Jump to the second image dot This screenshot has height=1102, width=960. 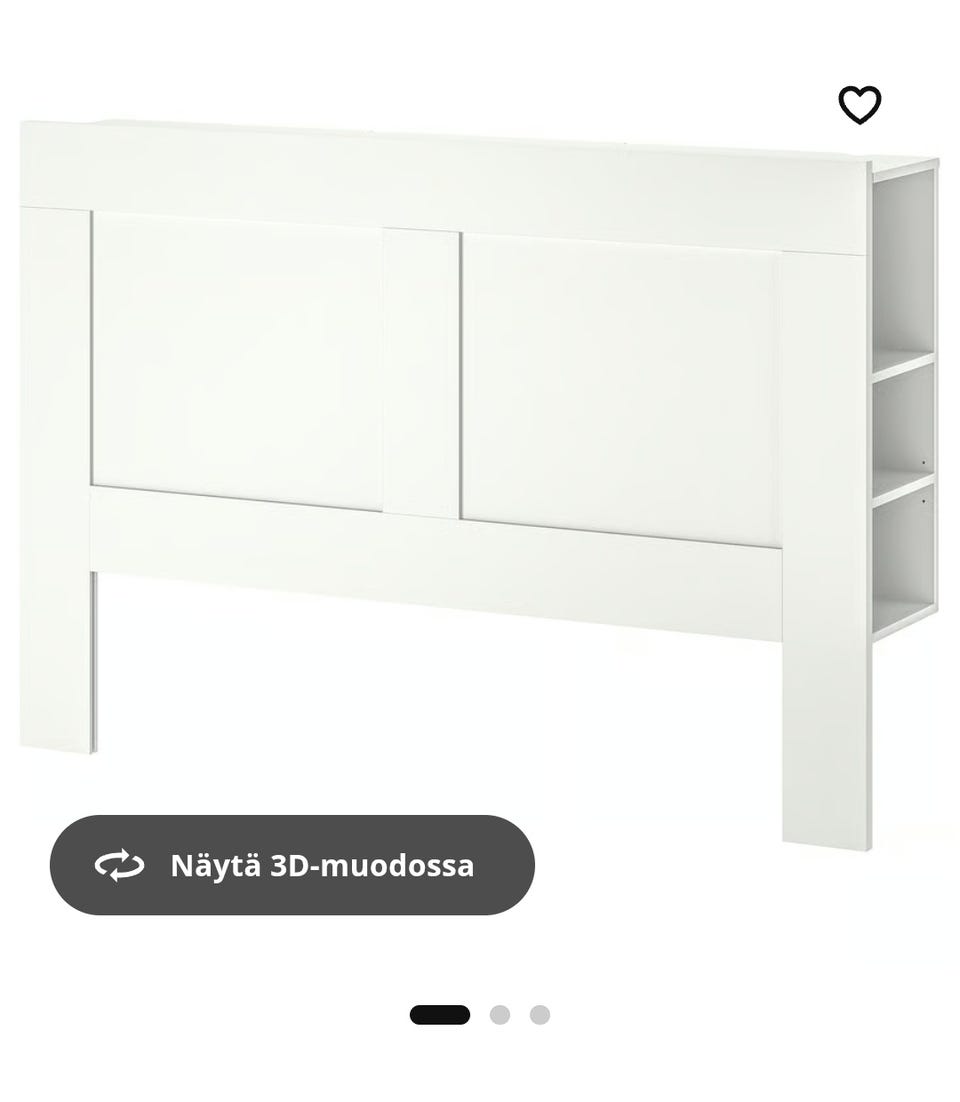tap(500, 1015)
